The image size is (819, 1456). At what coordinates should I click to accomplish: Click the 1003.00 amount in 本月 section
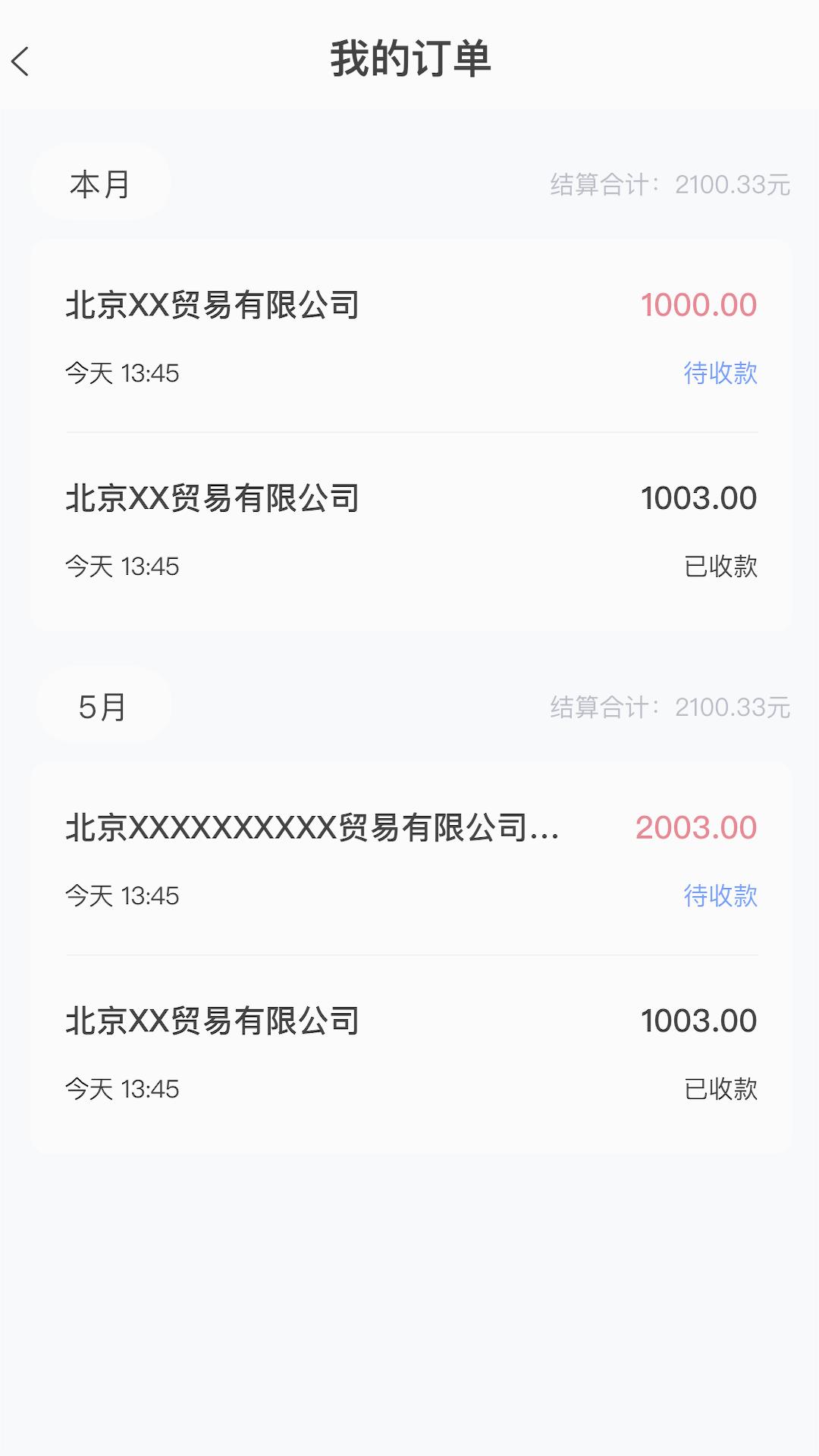point(697,498)
